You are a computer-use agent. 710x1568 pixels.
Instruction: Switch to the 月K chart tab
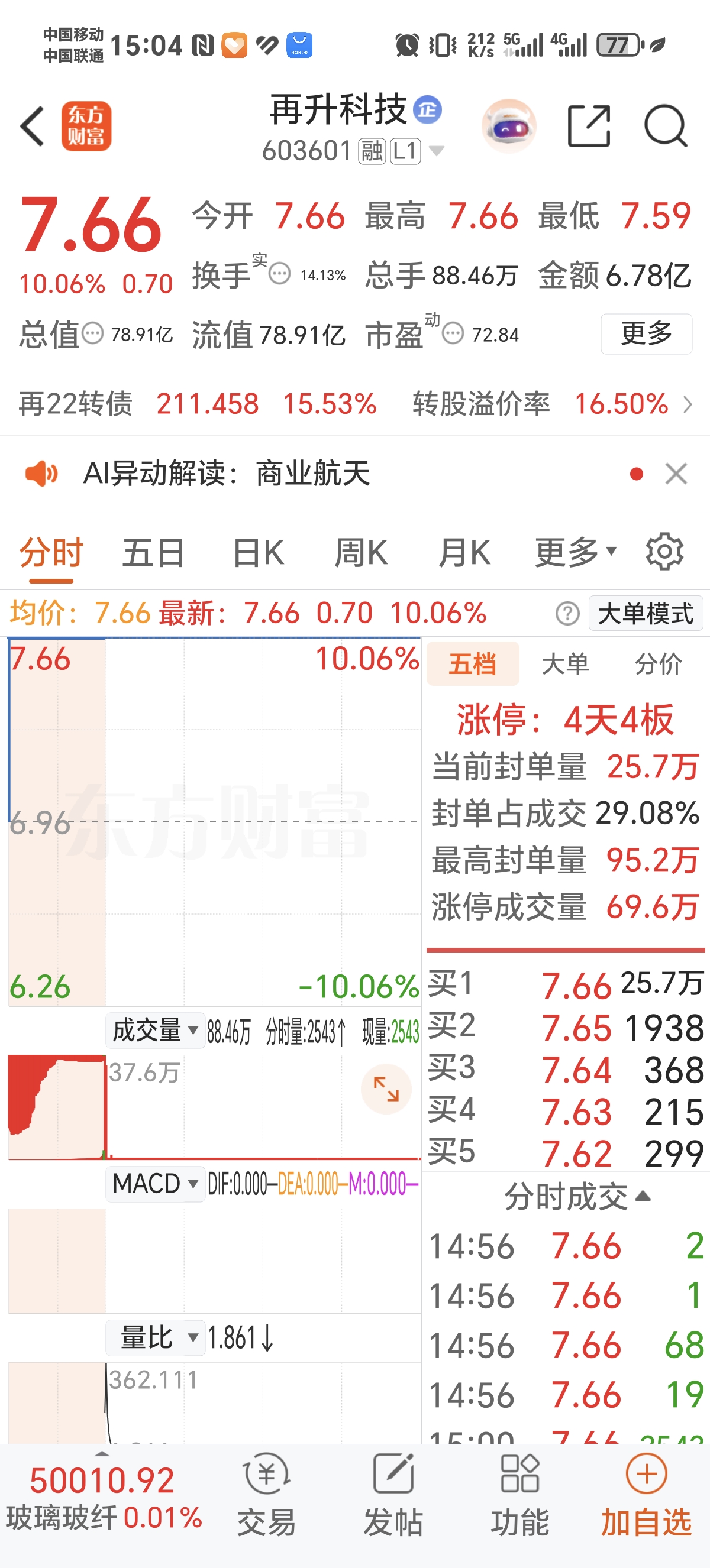point(464,553)
